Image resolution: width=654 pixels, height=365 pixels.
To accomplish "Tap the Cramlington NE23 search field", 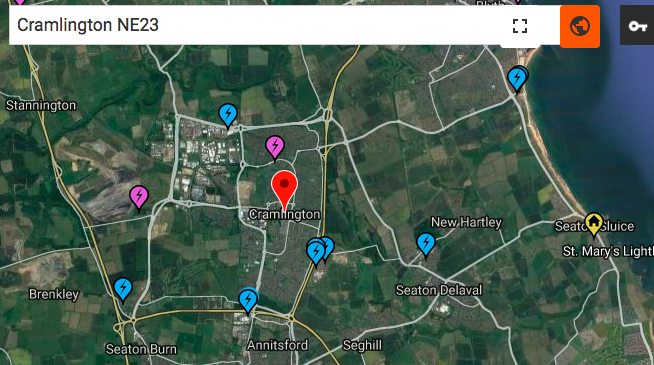I will coord(254,25).
